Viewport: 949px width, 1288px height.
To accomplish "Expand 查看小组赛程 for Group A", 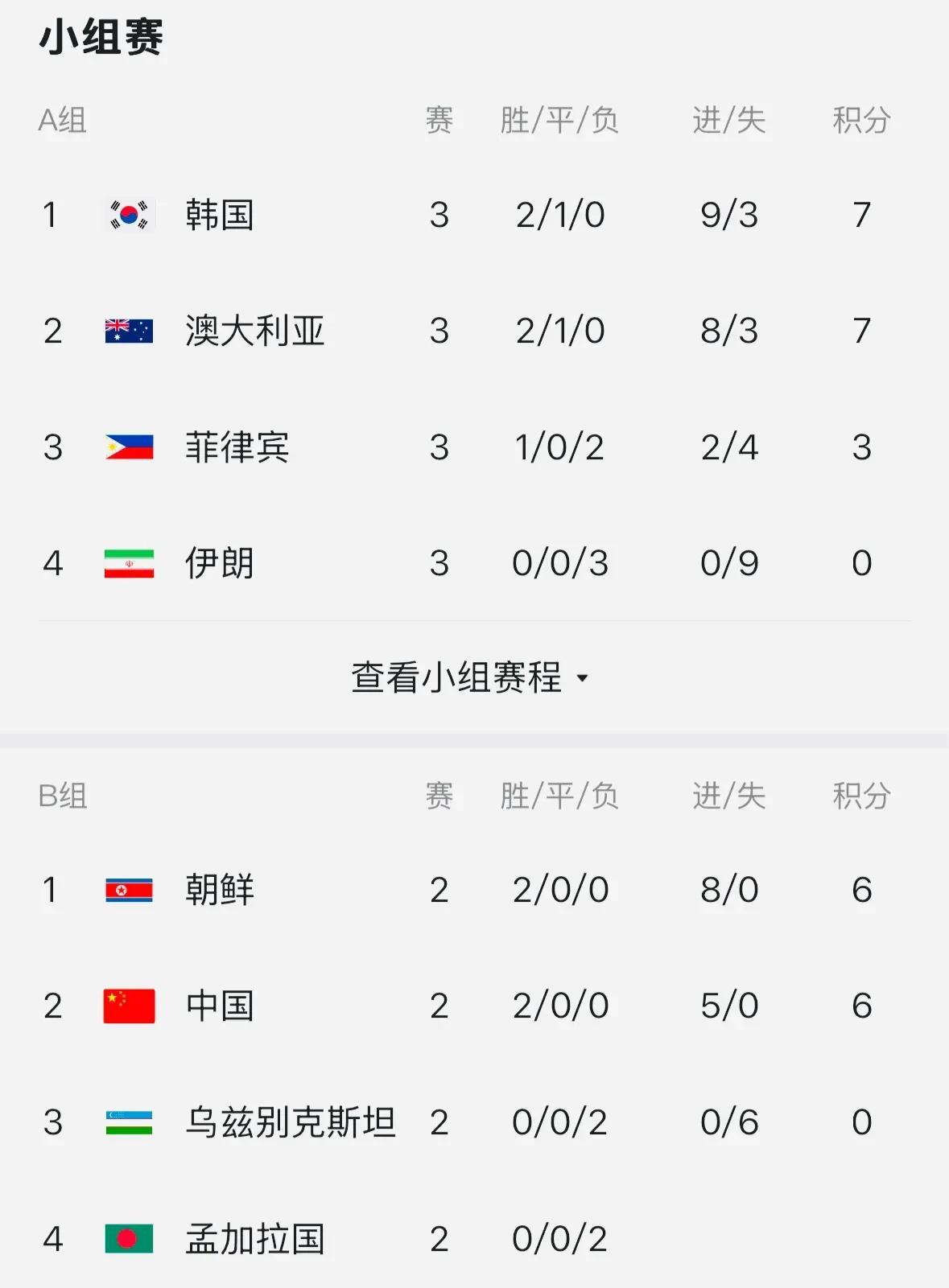I will pyautogui.click(x=470, y=677).
